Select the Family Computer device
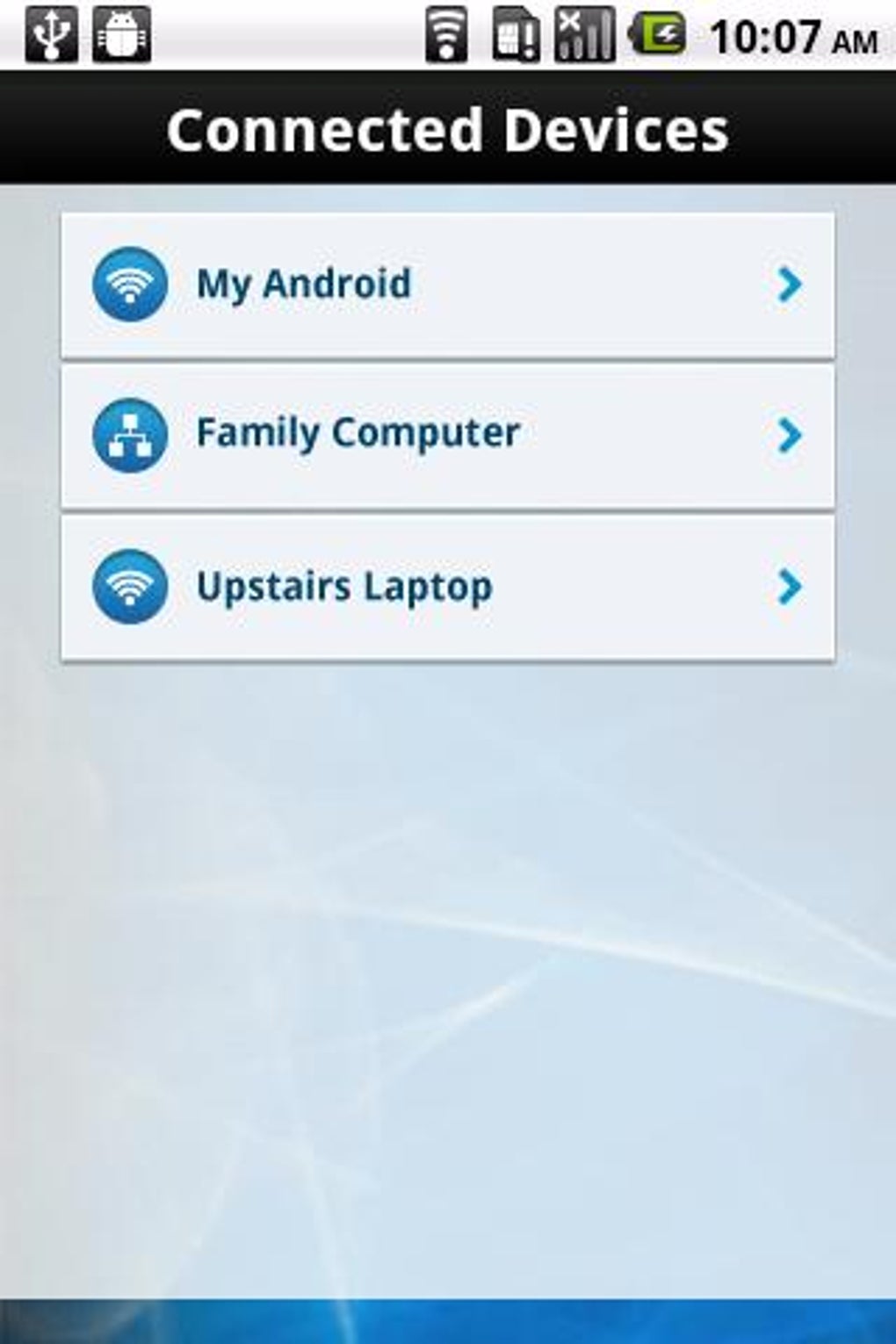 click(446, 436)
